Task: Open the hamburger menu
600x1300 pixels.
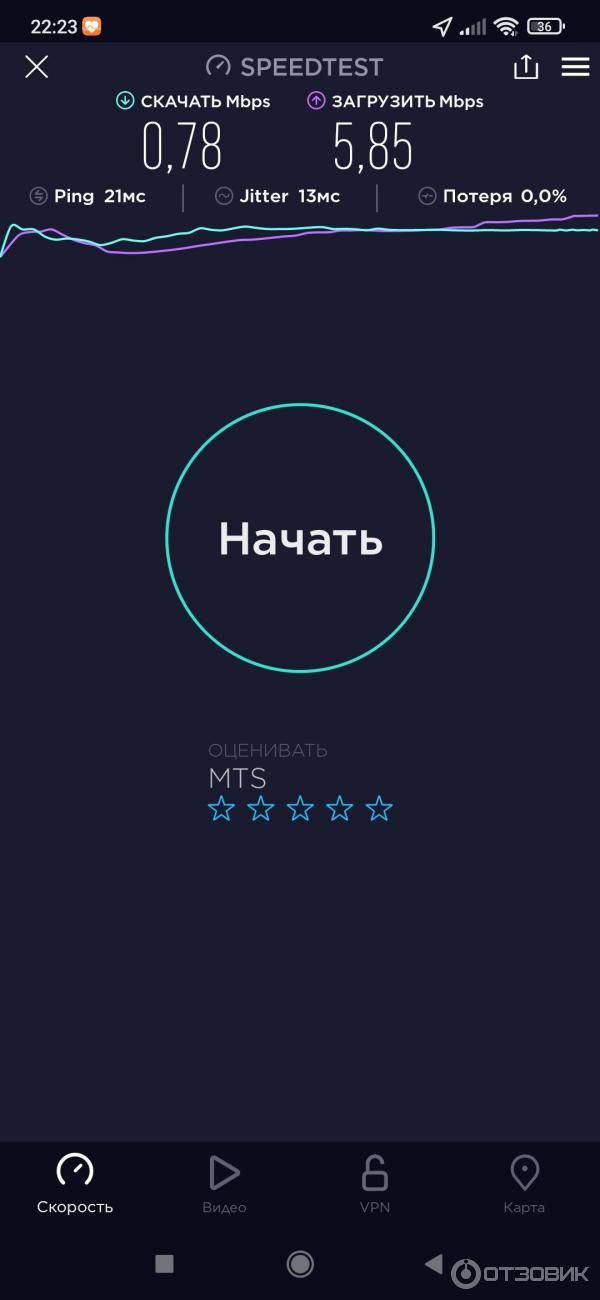Action: pos(575,67)
